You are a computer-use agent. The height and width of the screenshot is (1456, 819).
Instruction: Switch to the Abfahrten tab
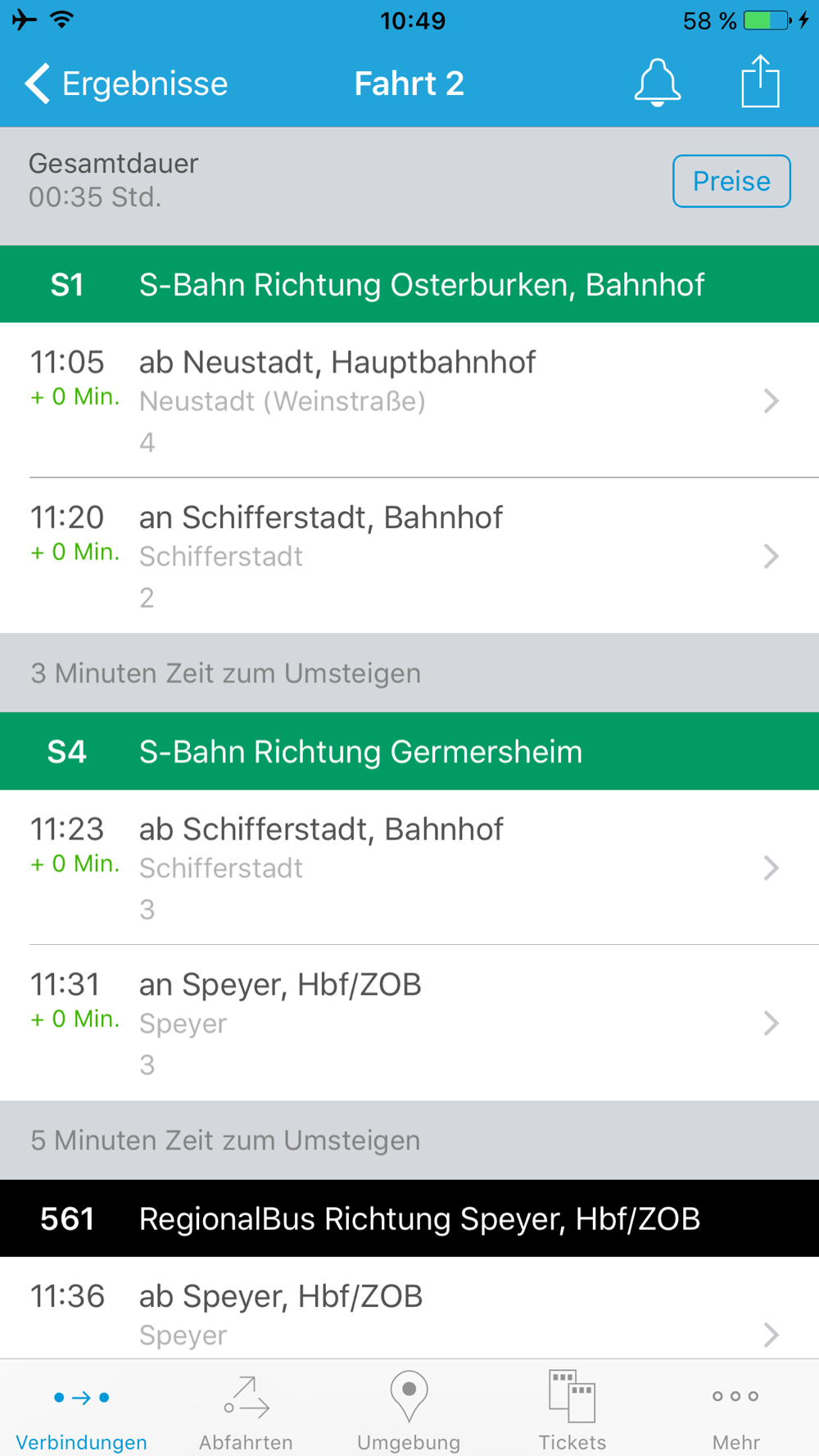[246, 1410]
